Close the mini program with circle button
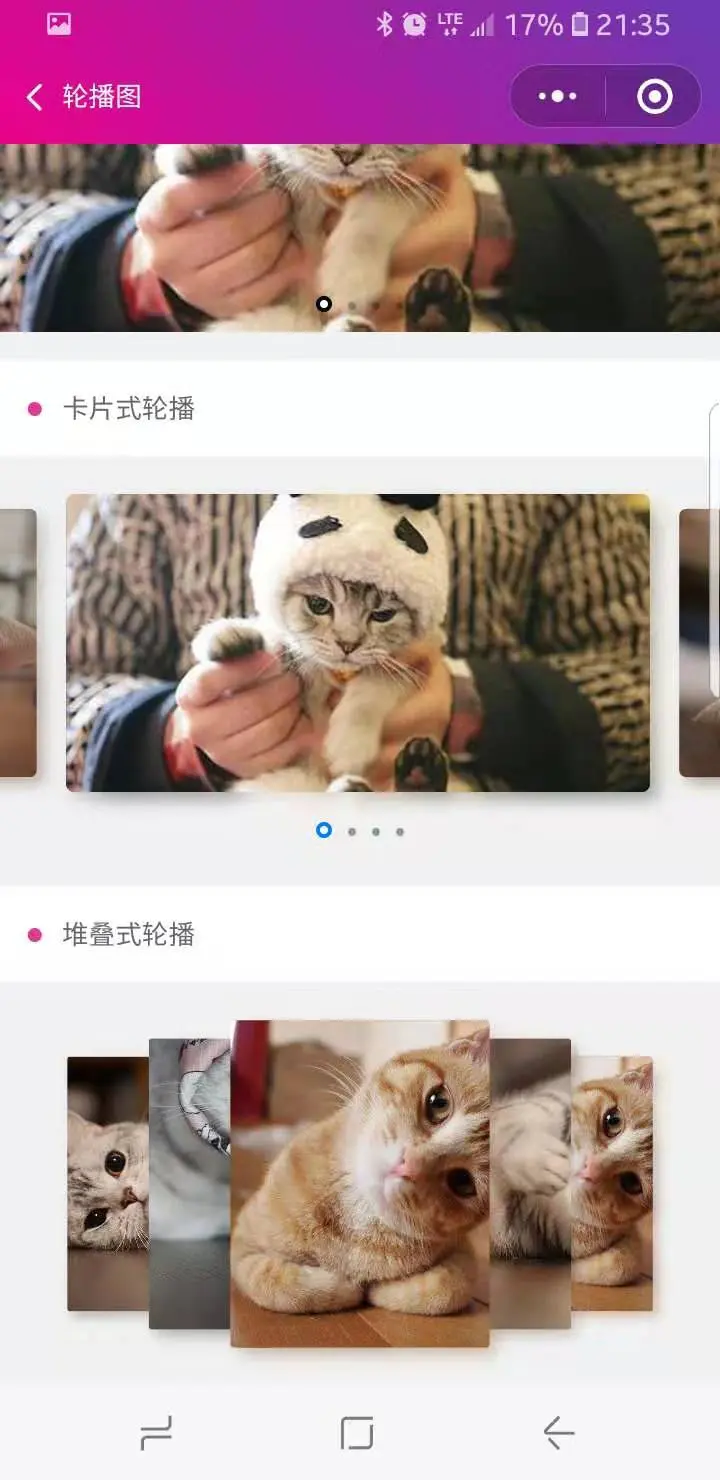 (654, 97)
